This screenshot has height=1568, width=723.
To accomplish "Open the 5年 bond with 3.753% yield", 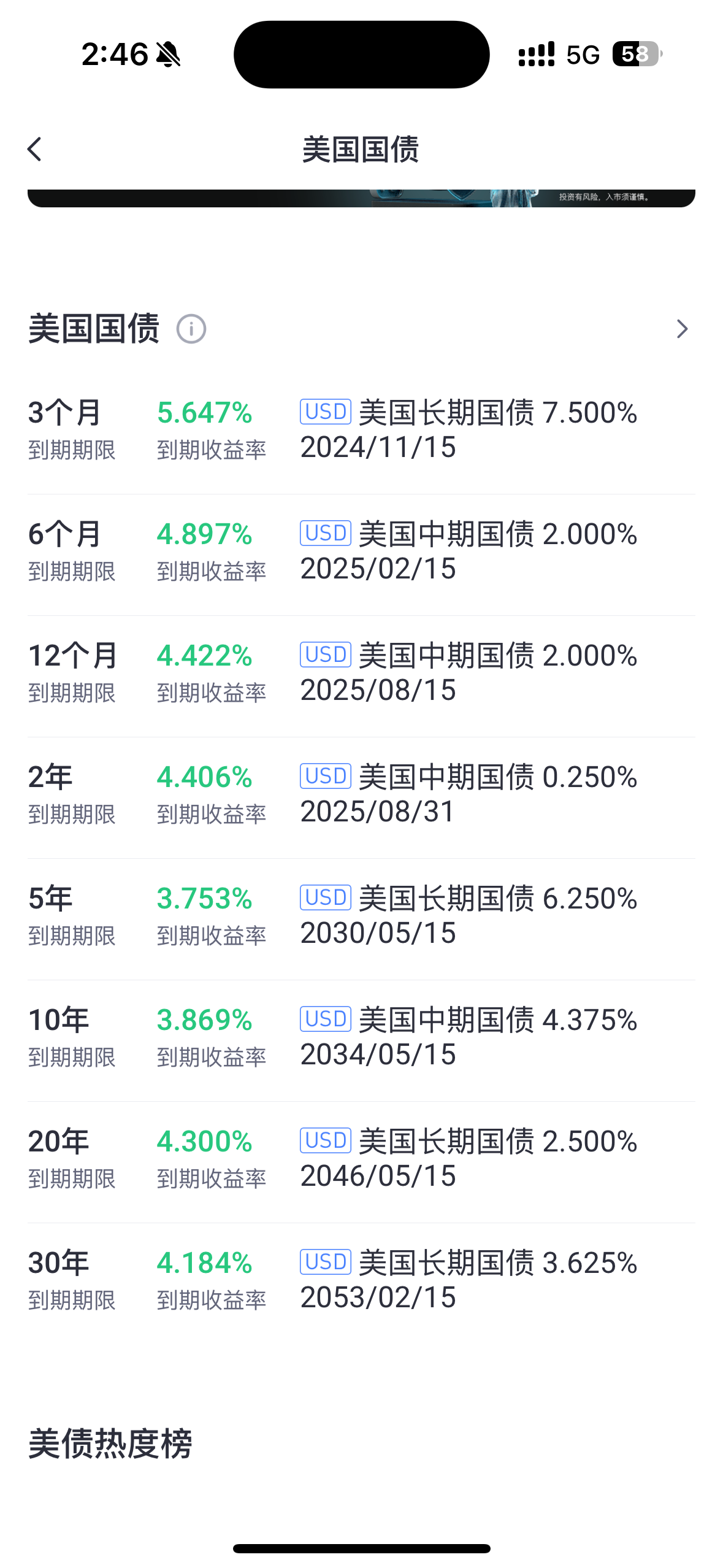I will [x=361, y=917].
